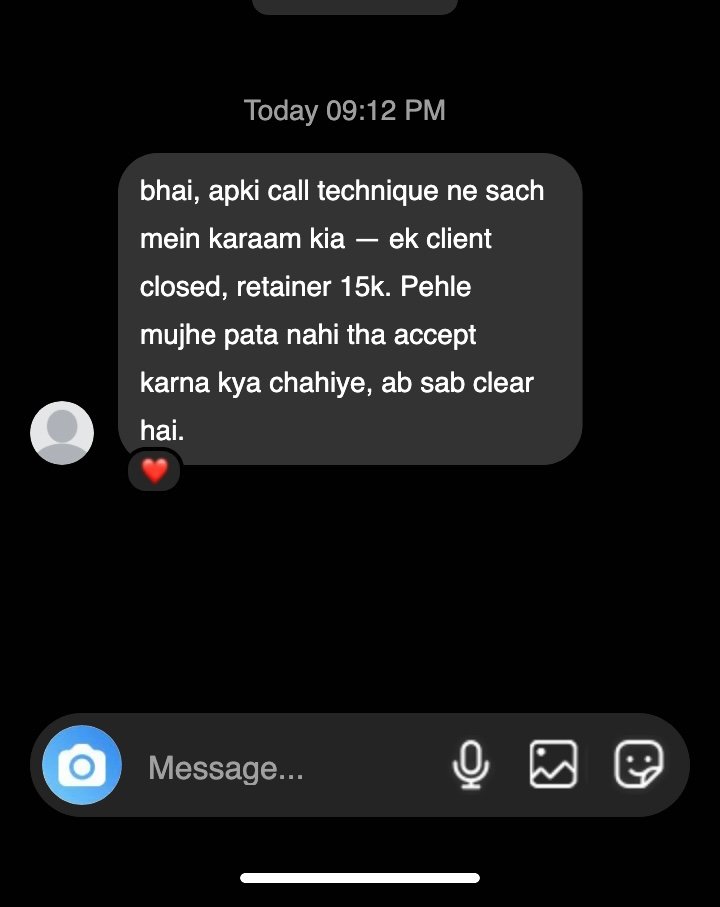The width and height of the screenshot is (720, 907).
Task: Open the sender's profile picture
Action: [62, 433]
